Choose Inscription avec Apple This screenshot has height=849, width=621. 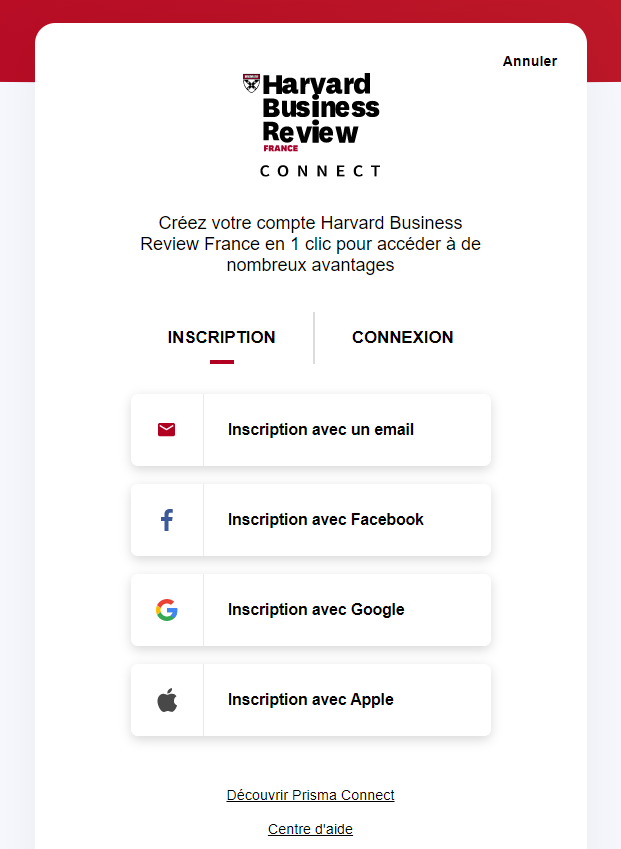pos(311,699)
